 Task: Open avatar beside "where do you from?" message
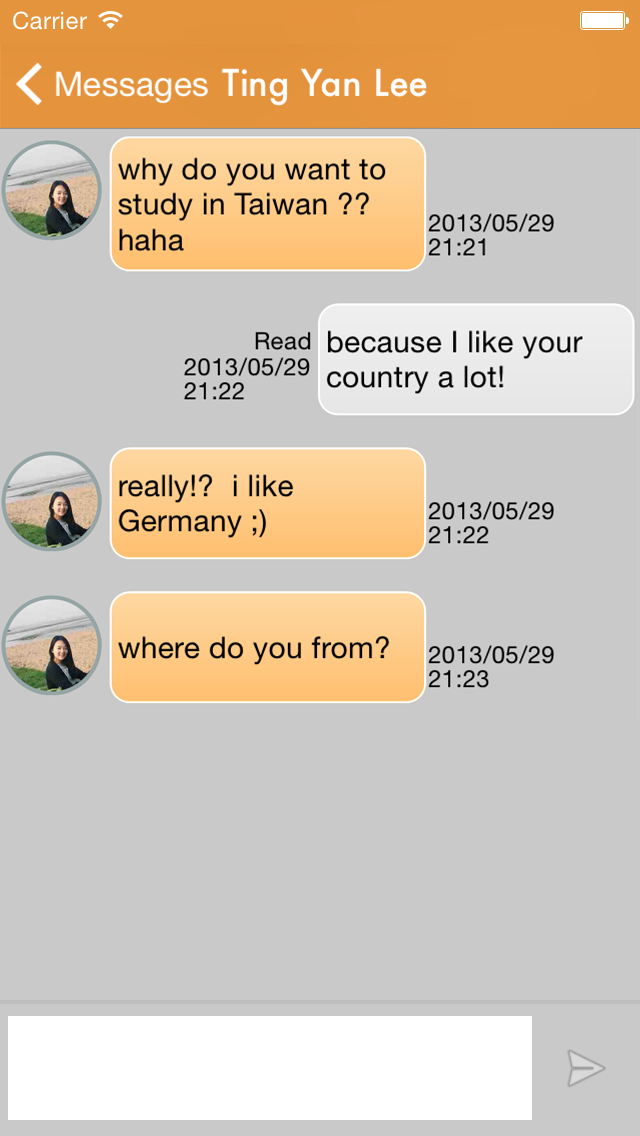(x=51, y=645)
